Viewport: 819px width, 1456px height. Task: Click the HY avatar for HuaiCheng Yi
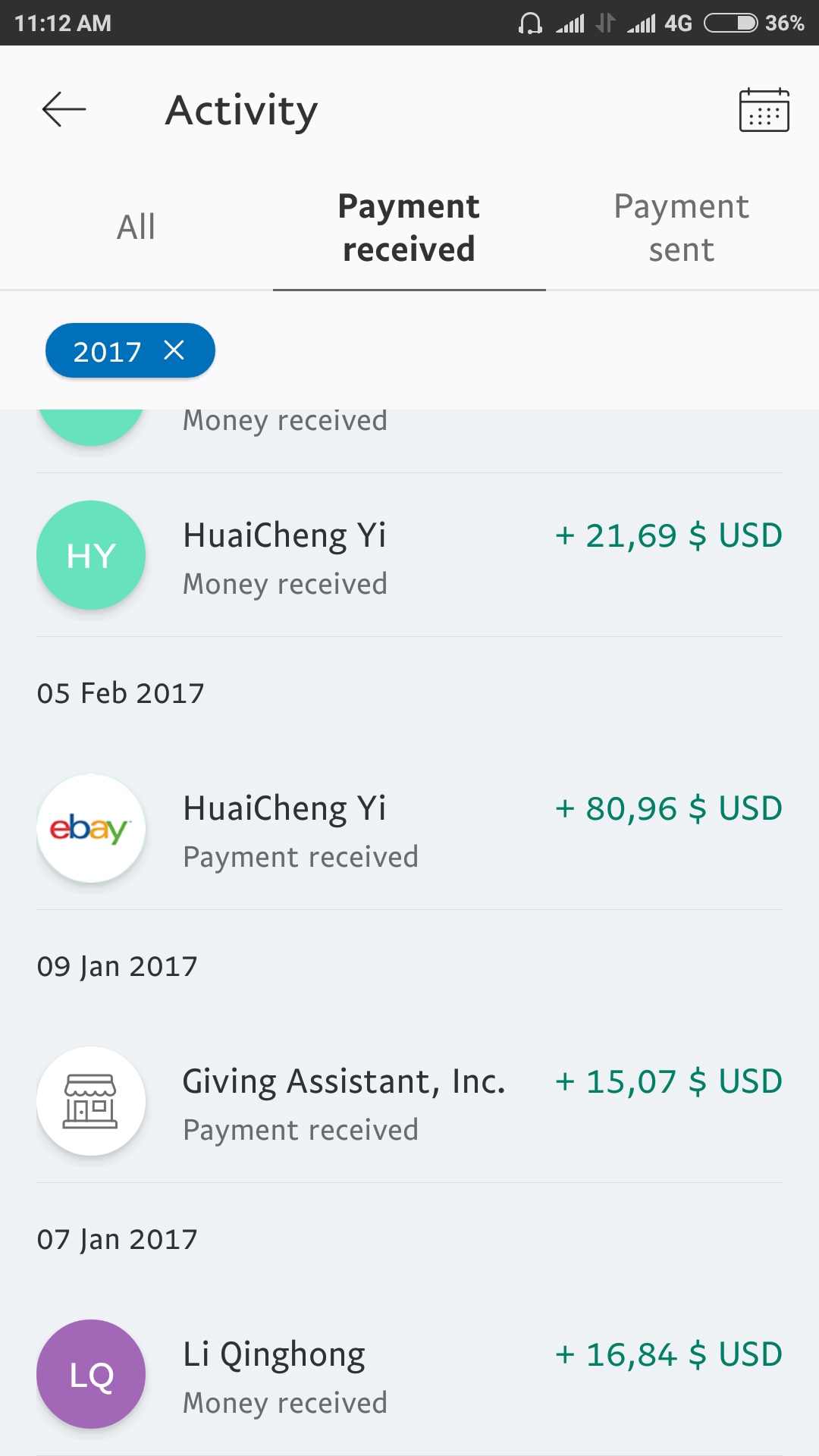pyautogui.click(x=90, y=555)
